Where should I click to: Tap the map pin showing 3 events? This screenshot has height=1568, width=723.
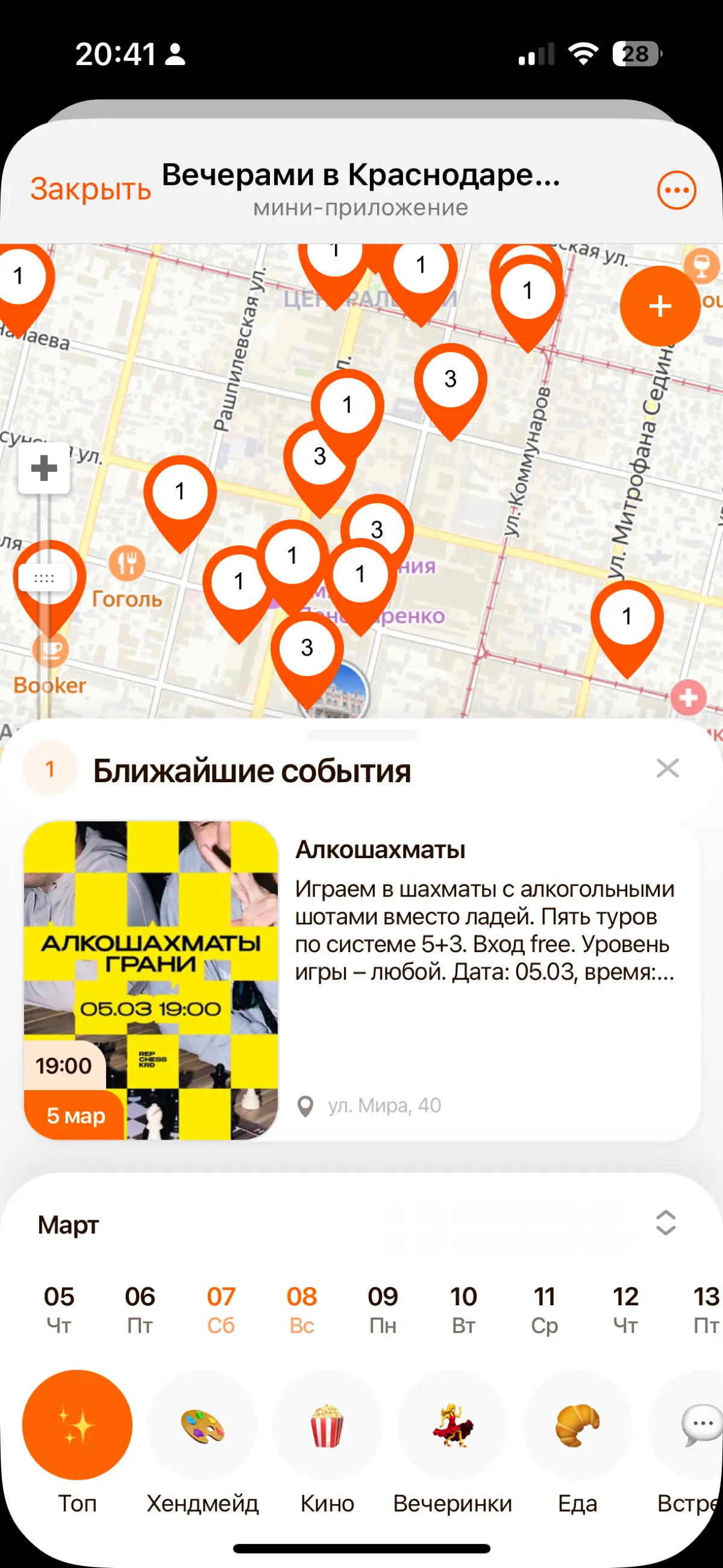pos(449,381)
